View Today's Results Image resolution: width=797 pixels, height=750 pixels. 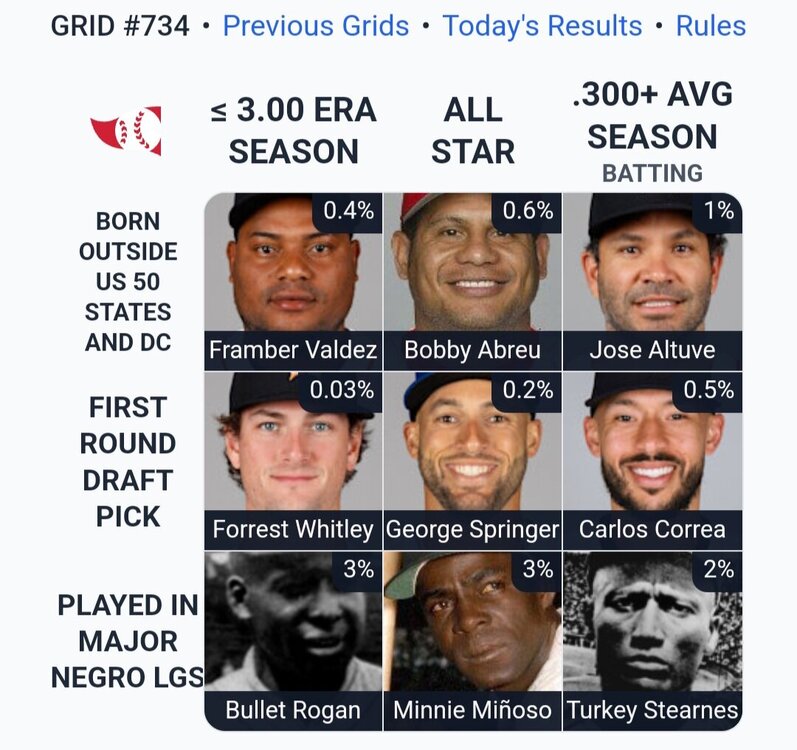pos(542,25)
